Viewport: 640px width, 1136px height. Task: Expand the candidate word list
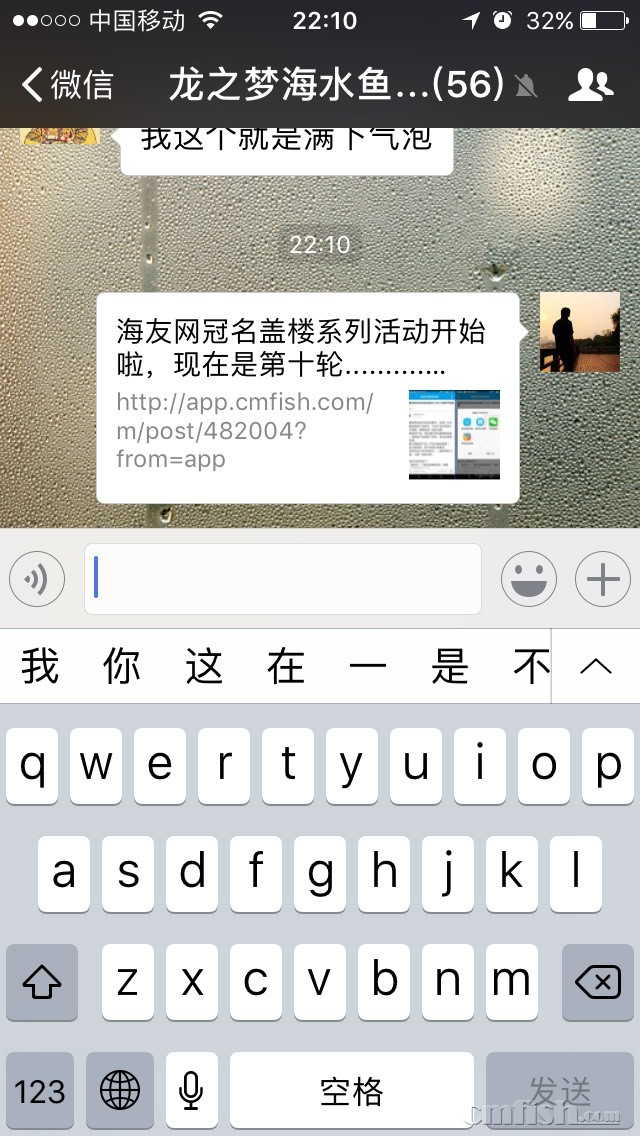[596, 667]
